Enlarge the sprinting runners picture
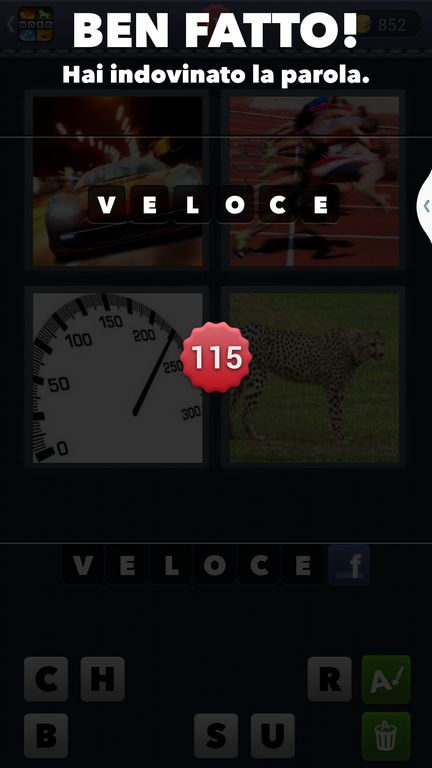Image resolution: width=432 pixels, height=768 pixels. click(314, 181)
